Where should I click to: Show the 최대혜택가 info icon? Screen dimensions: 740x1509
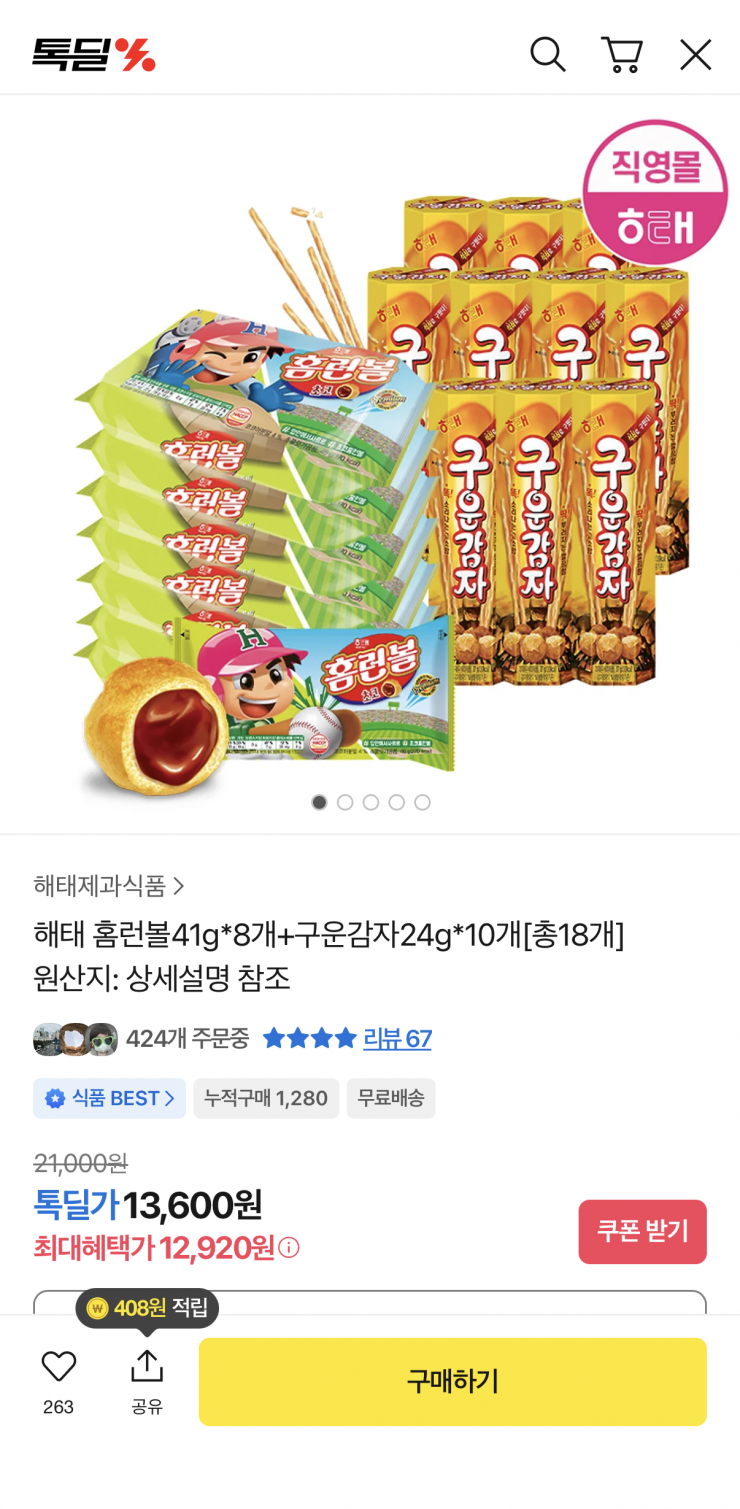tap(289, 1248)
